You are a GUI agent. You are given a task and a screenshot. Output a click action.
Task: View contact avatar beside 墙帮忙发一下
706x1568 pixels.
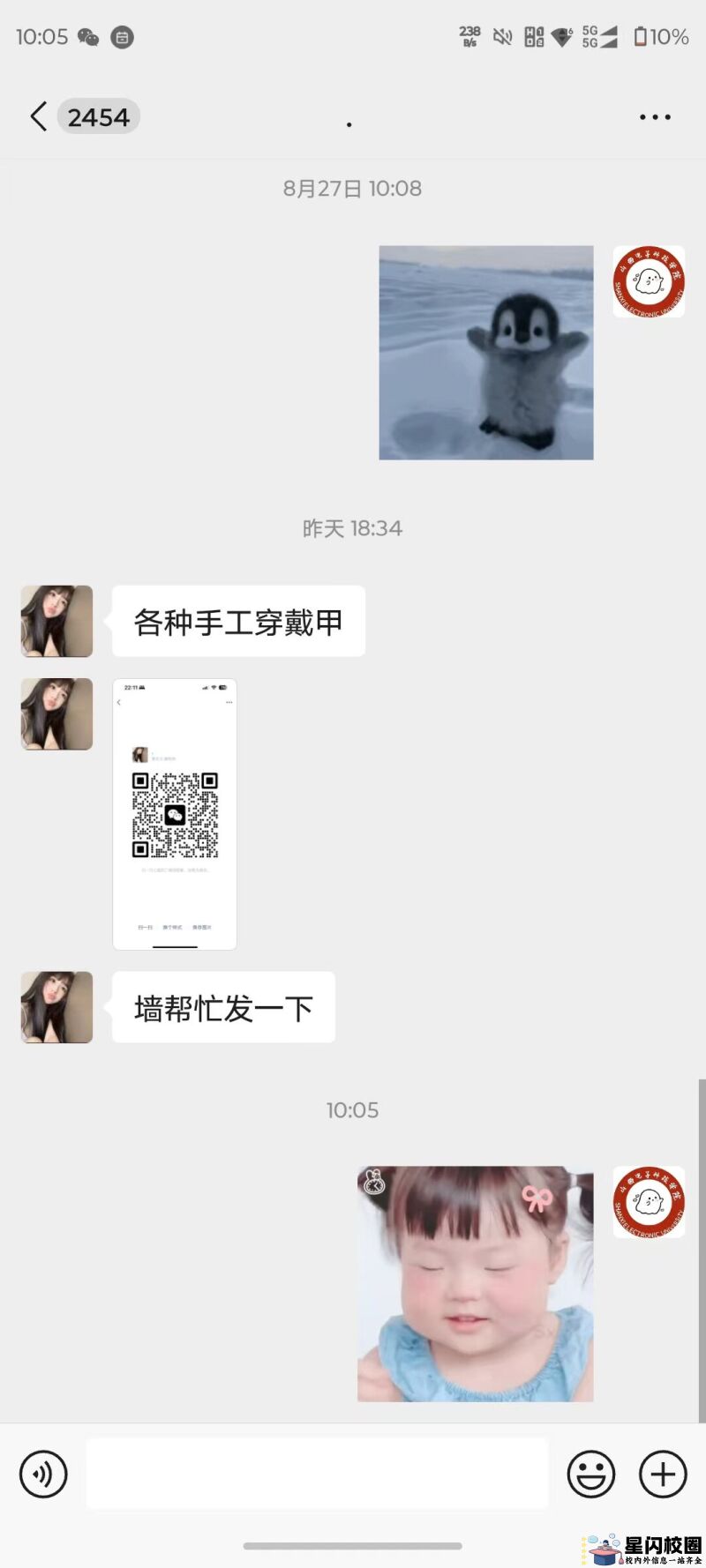(x=57, y=1007)
